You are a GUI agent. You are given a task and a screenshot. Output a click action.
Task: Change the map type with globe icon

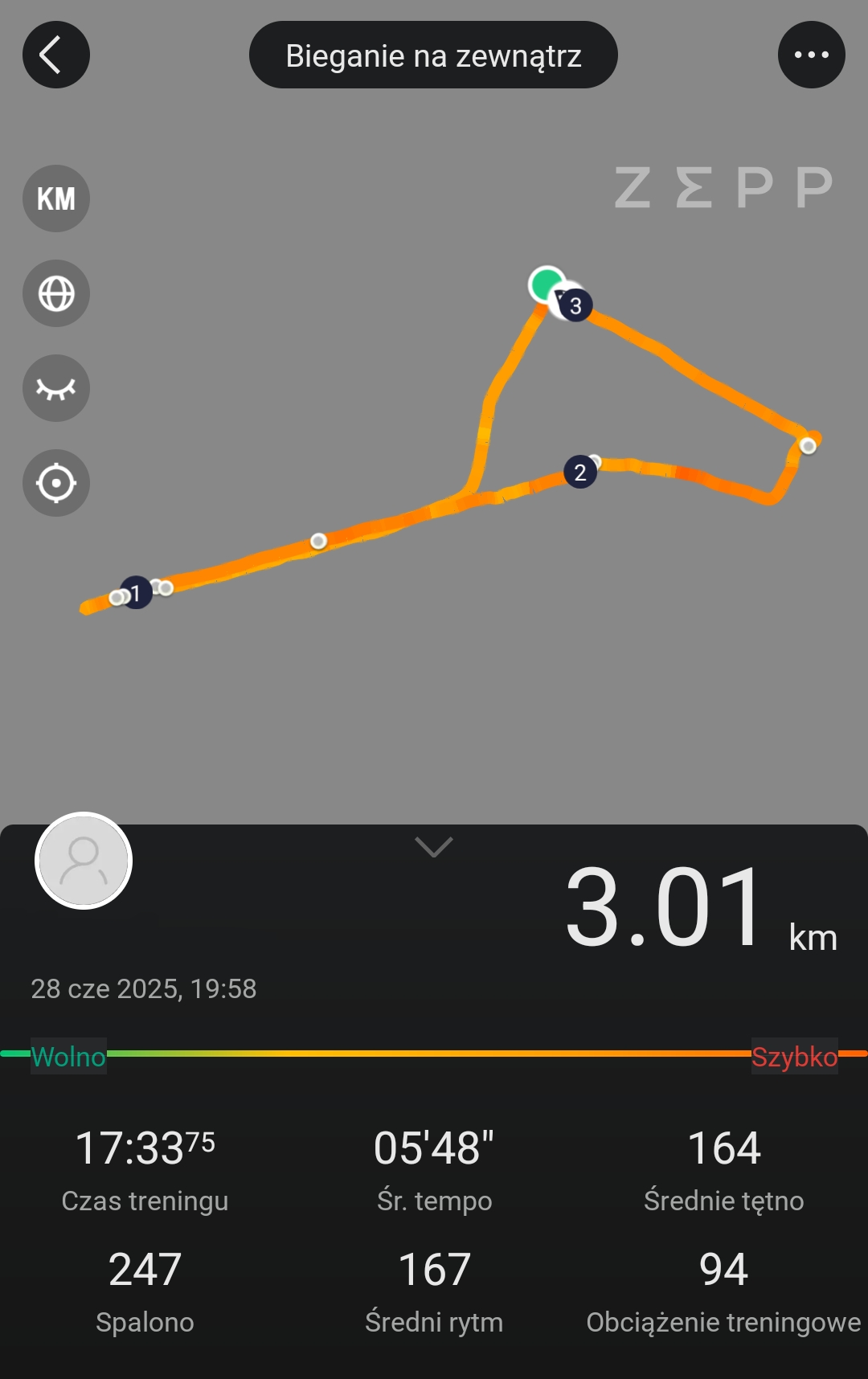click(55, 293)
